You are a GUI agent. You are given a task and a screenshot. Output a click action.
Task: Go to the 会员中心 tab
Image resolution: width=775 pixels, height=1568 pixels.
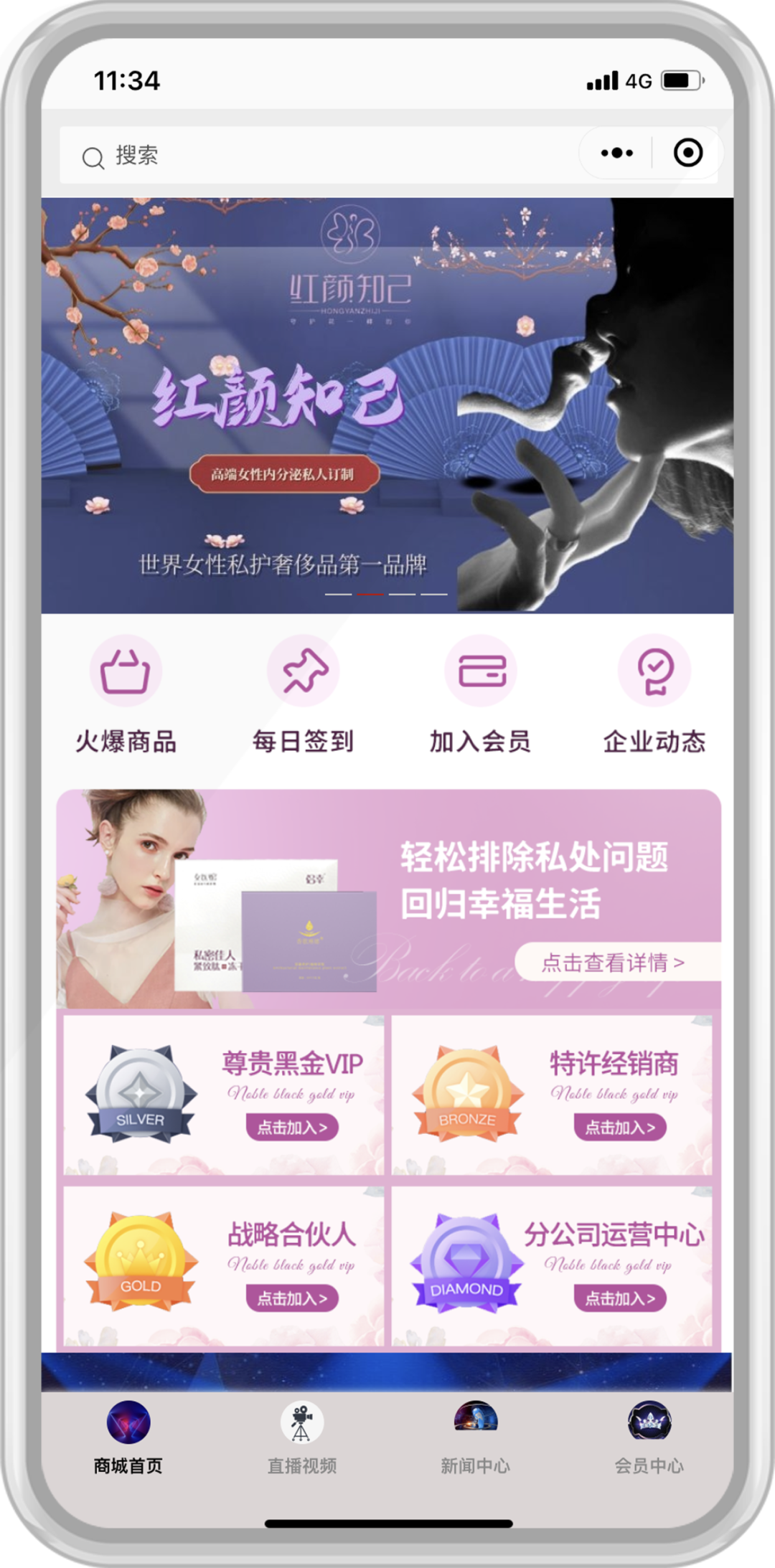[649, 1437]
